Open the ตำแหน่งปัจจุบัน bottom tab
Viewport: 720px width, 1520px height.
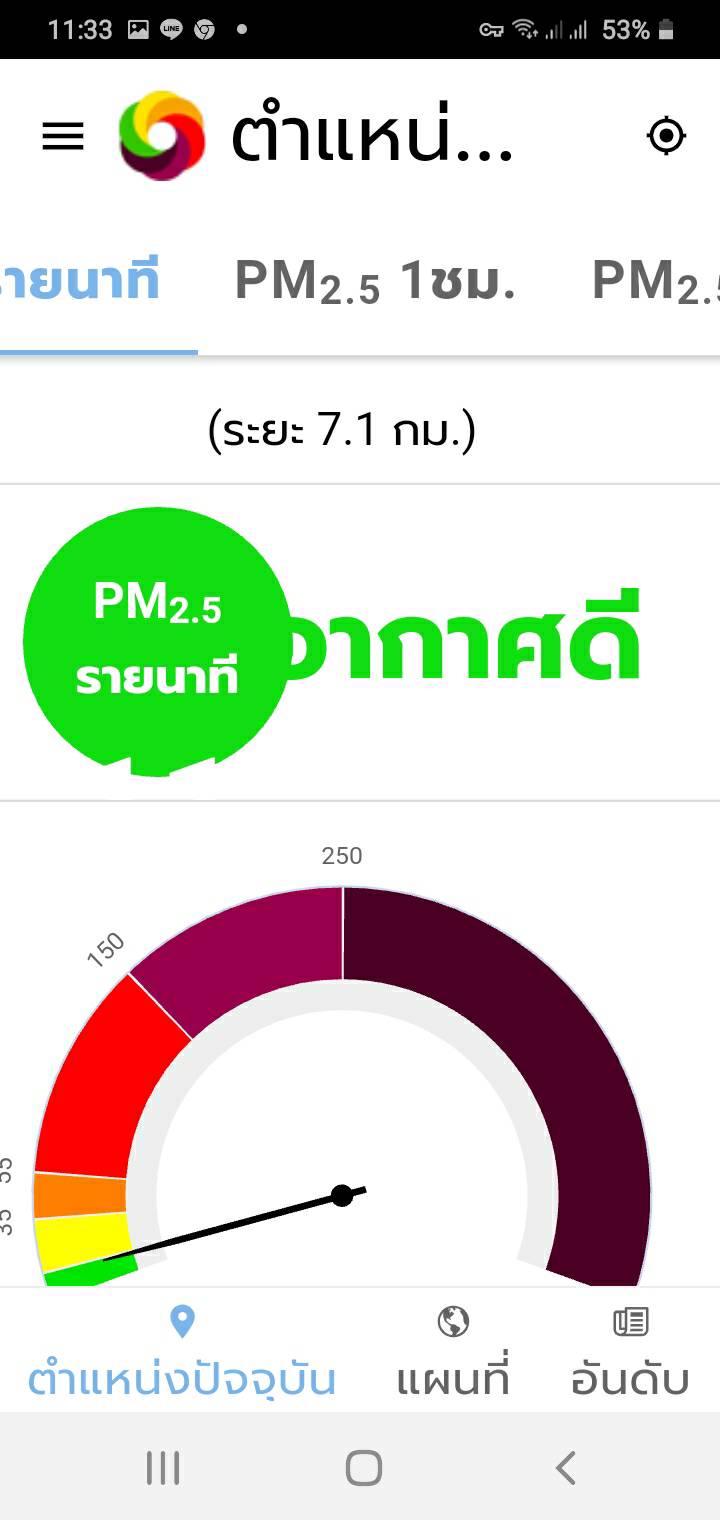coord(181,1350)
